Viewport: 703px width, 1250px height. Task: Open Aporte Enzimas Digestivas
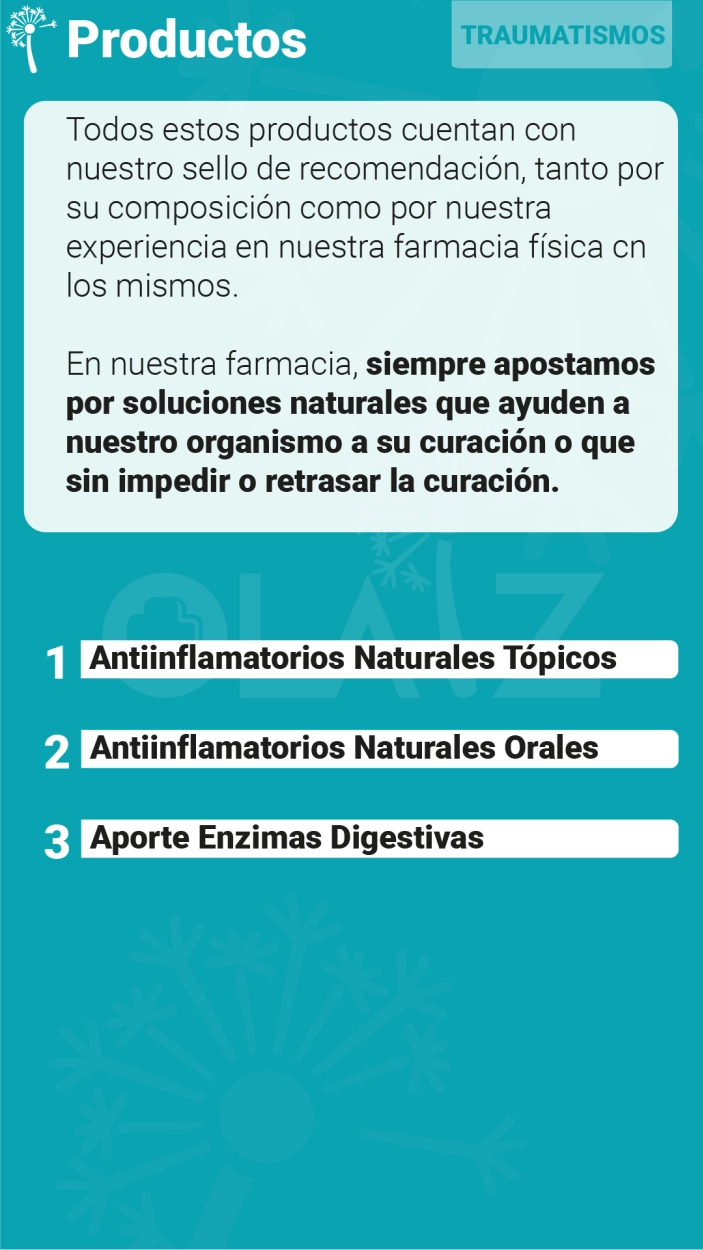click(379, 838)
